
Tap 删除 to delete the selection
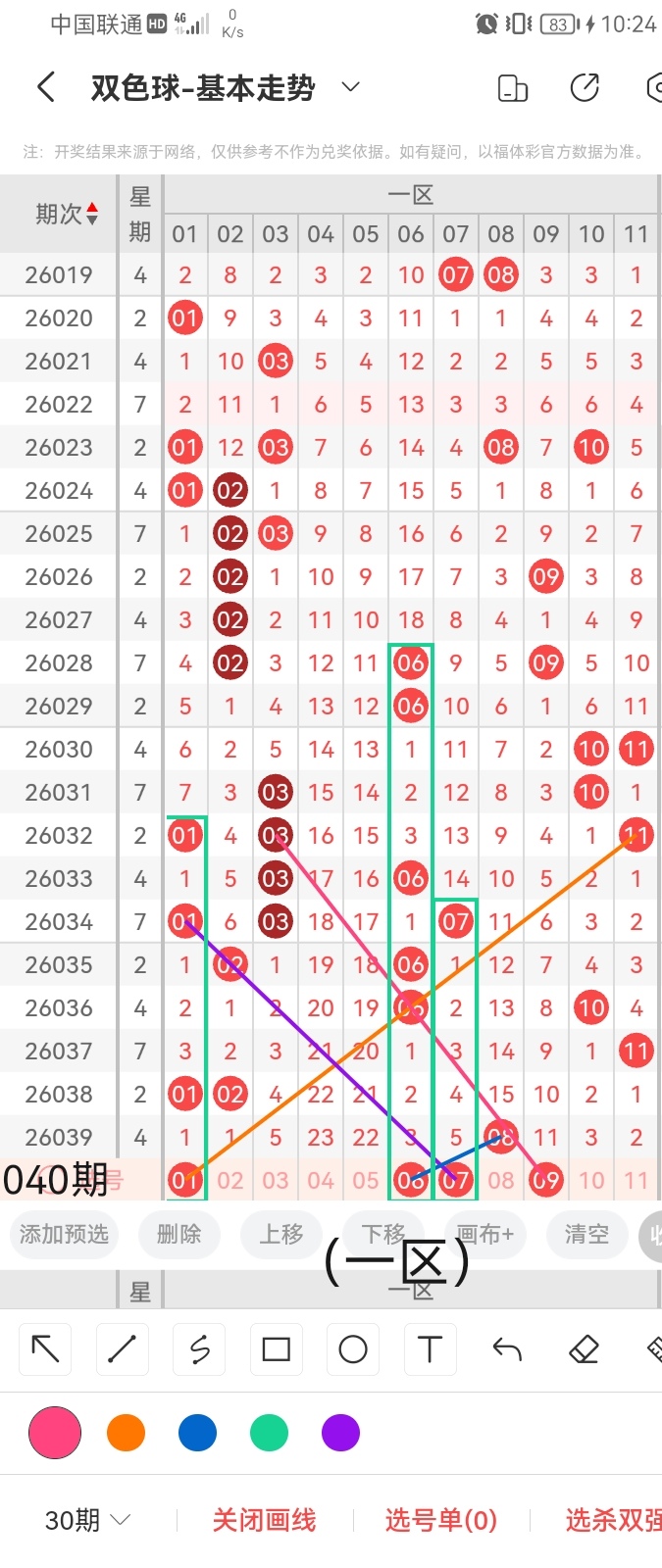178,1234
